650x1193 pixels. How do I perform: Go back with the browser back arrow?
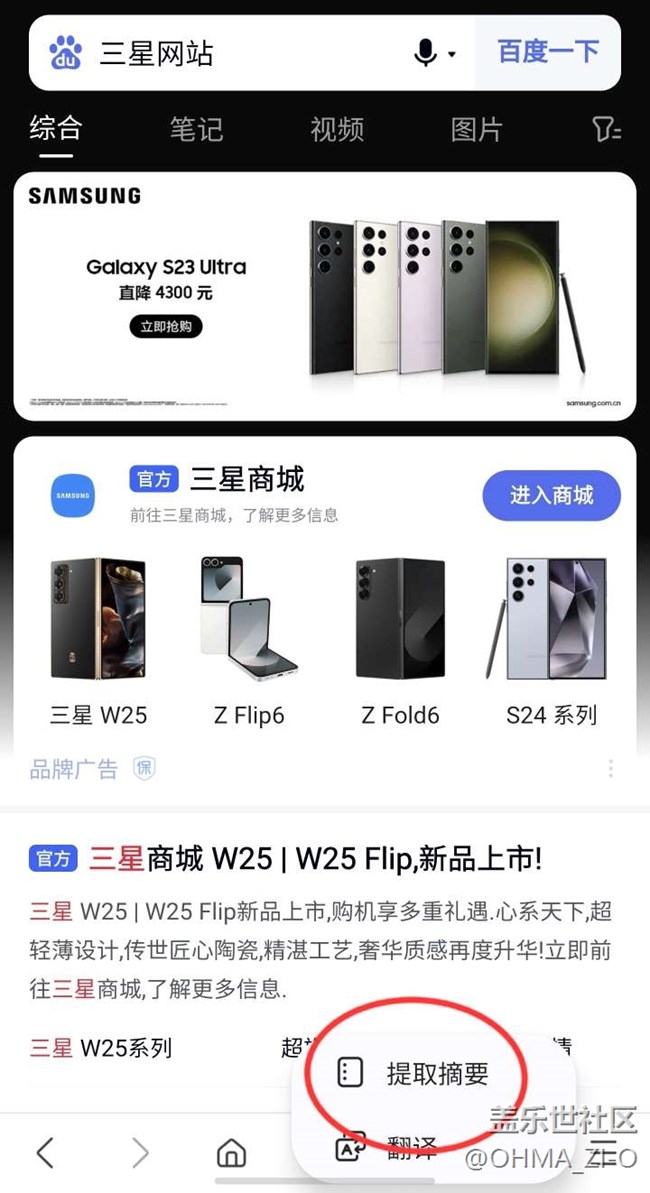point(46,1153)
